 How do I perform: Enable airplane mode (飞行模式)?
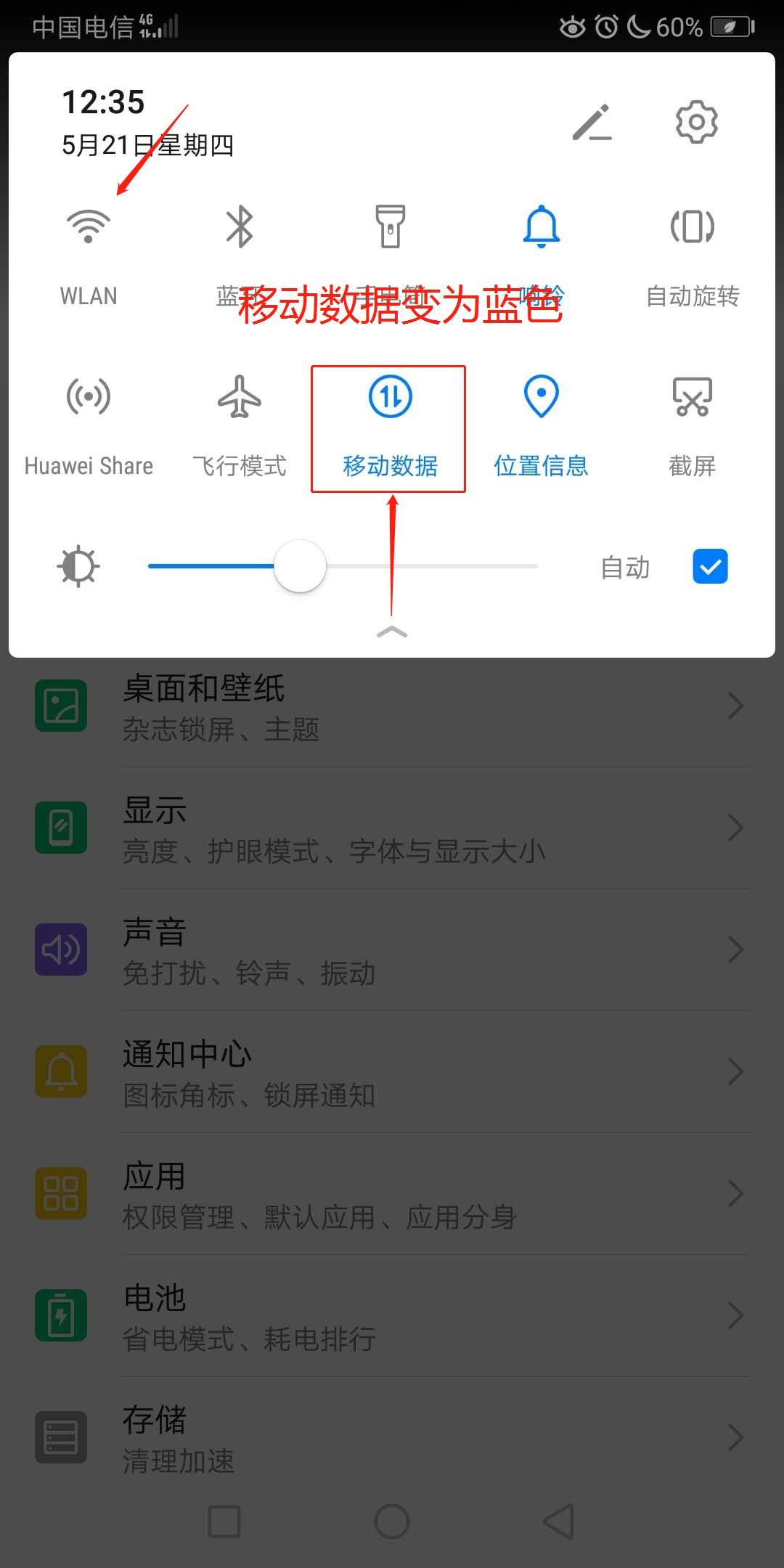click(239, 397)
